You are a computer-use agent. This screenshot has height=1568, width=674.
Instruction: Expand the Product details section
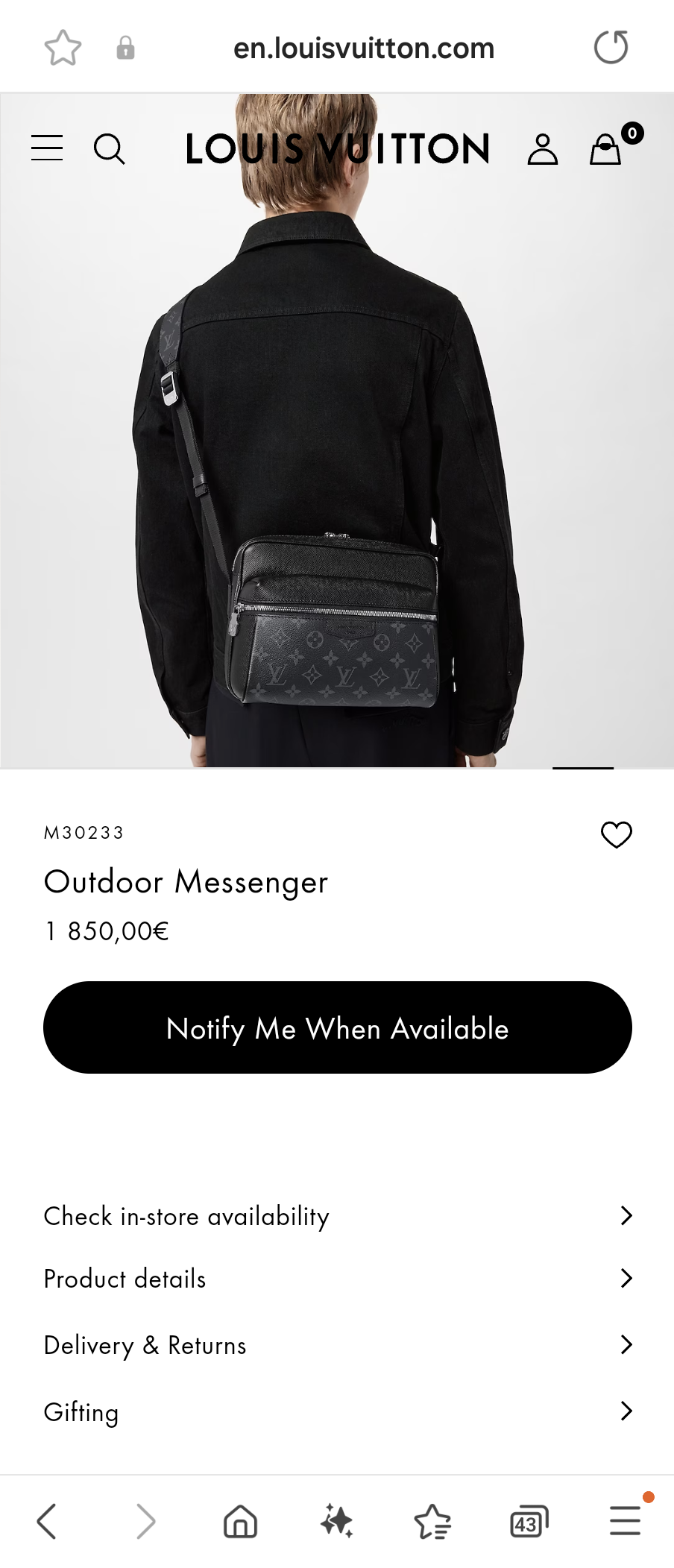337,1279
